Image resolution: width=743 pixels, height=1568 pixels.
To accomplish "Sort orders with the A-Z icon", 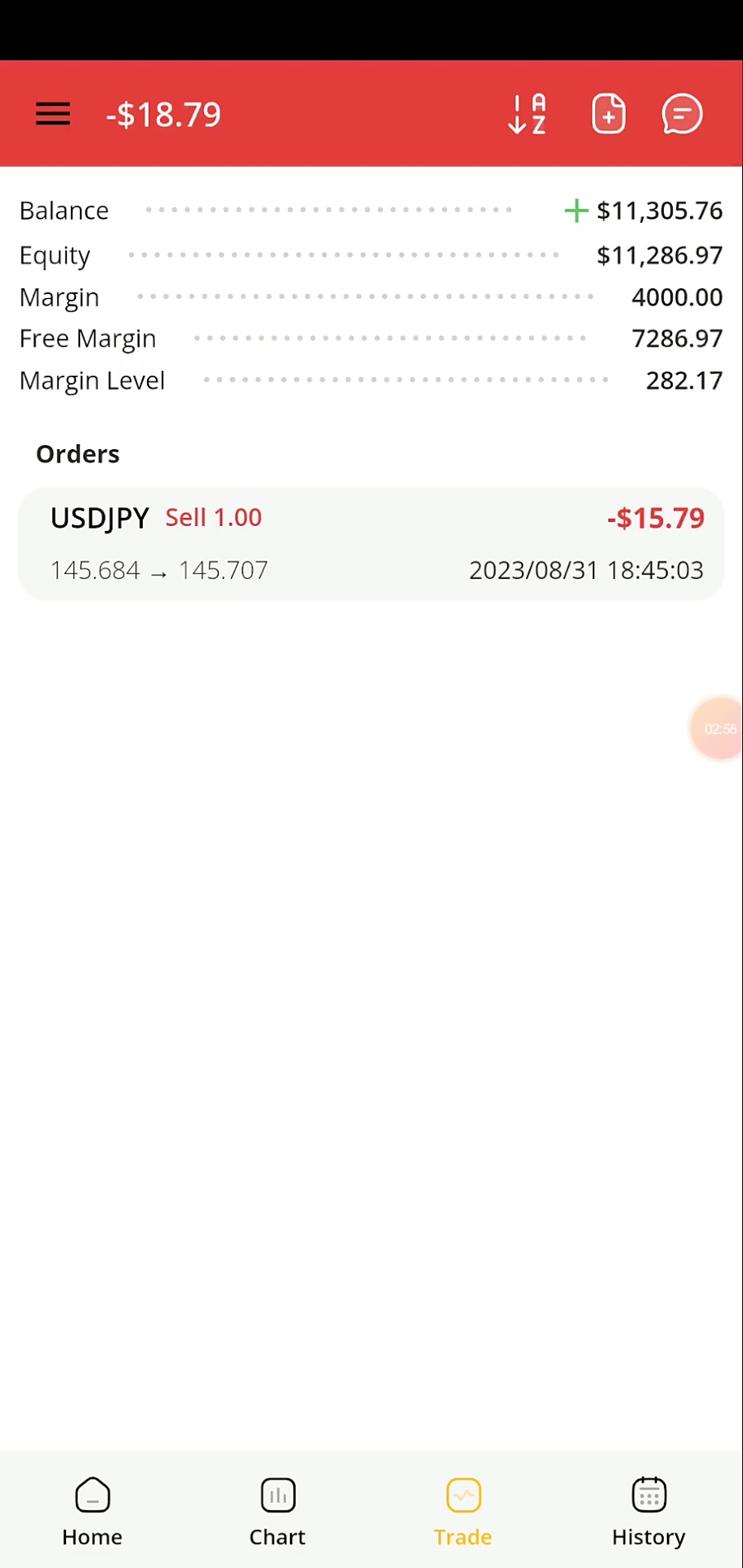I will (527, 114).
